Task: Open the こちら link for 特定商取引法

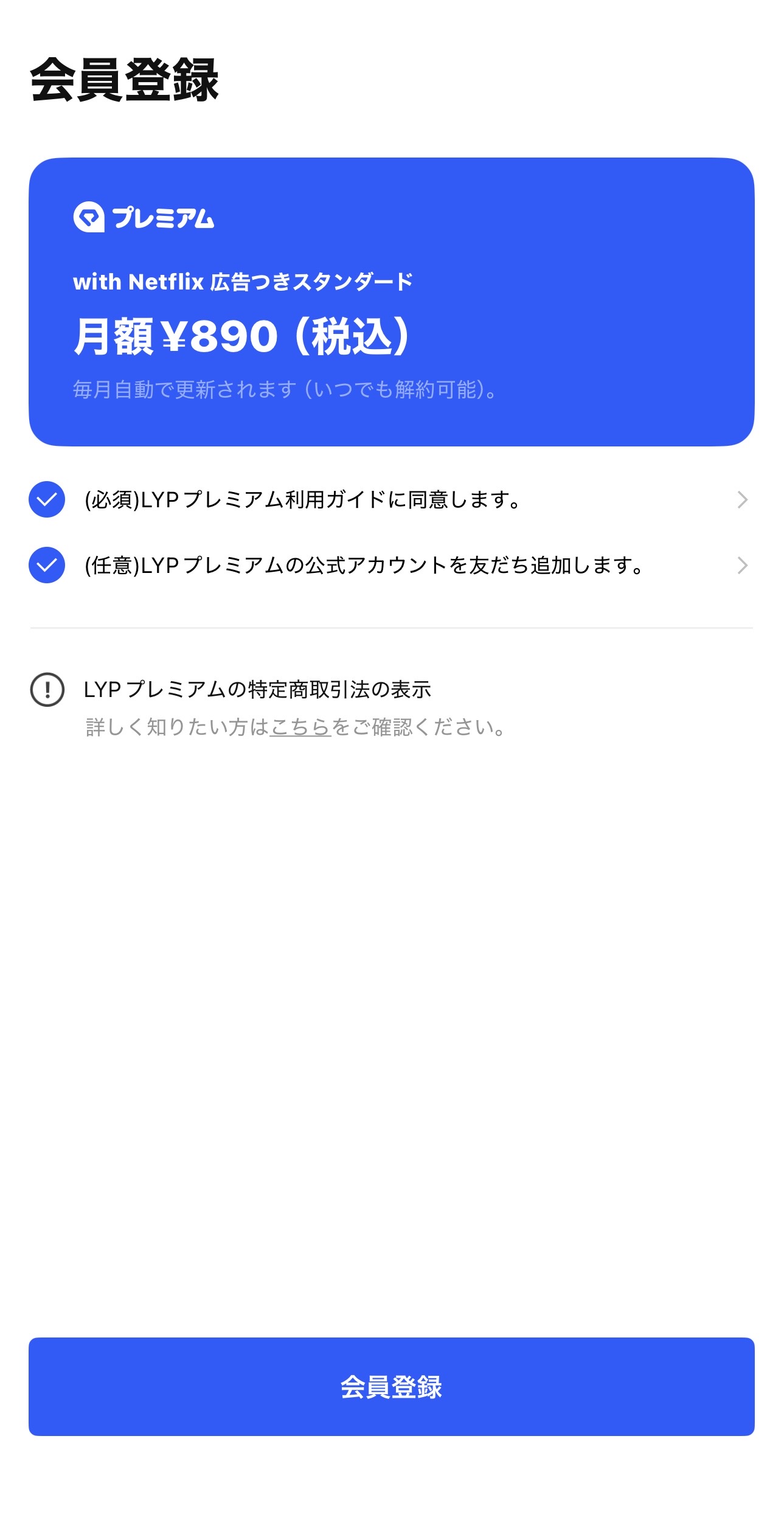Action: coord(300,727)
